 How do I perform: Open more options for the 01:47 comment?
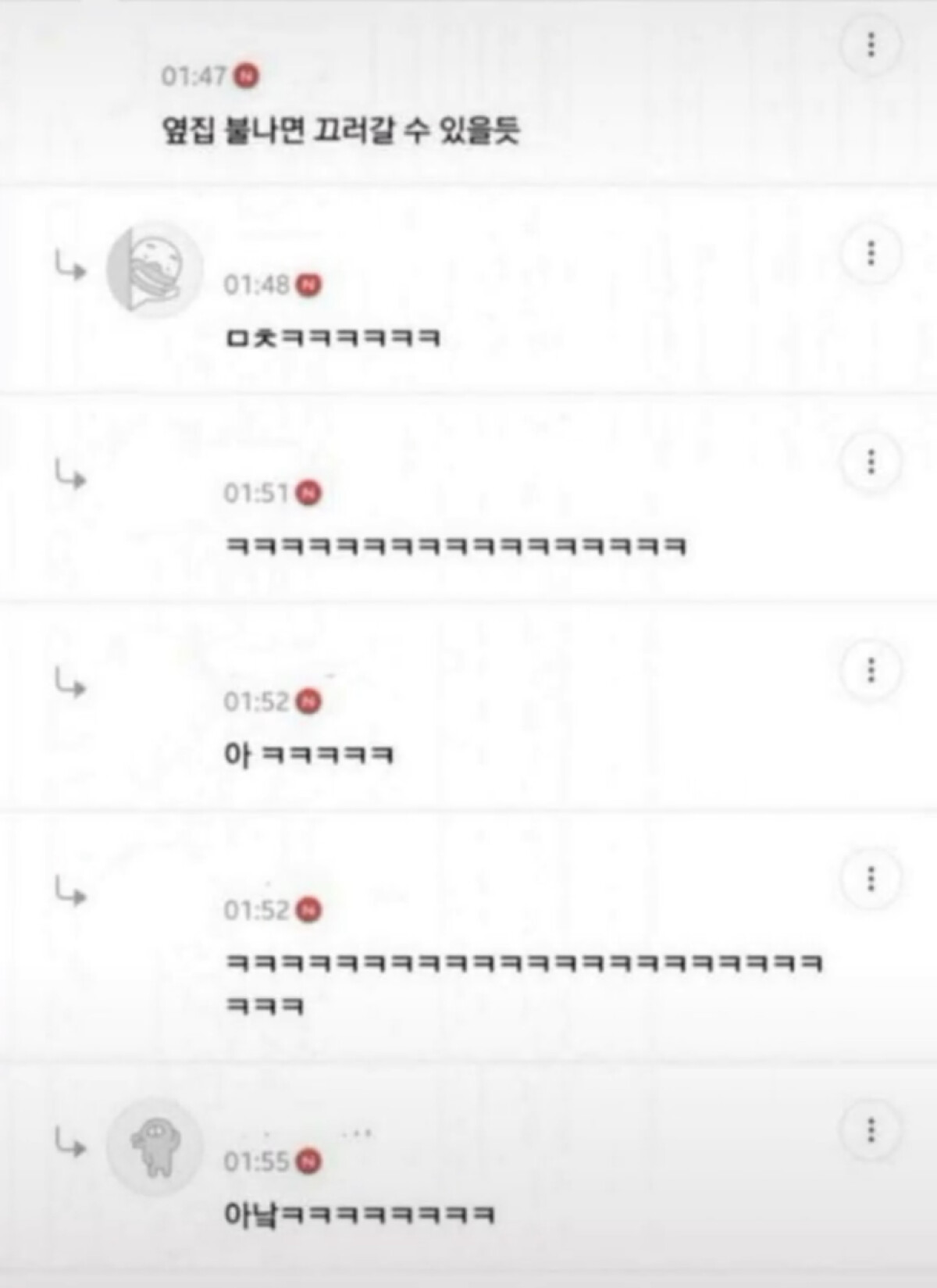(871, 45)
